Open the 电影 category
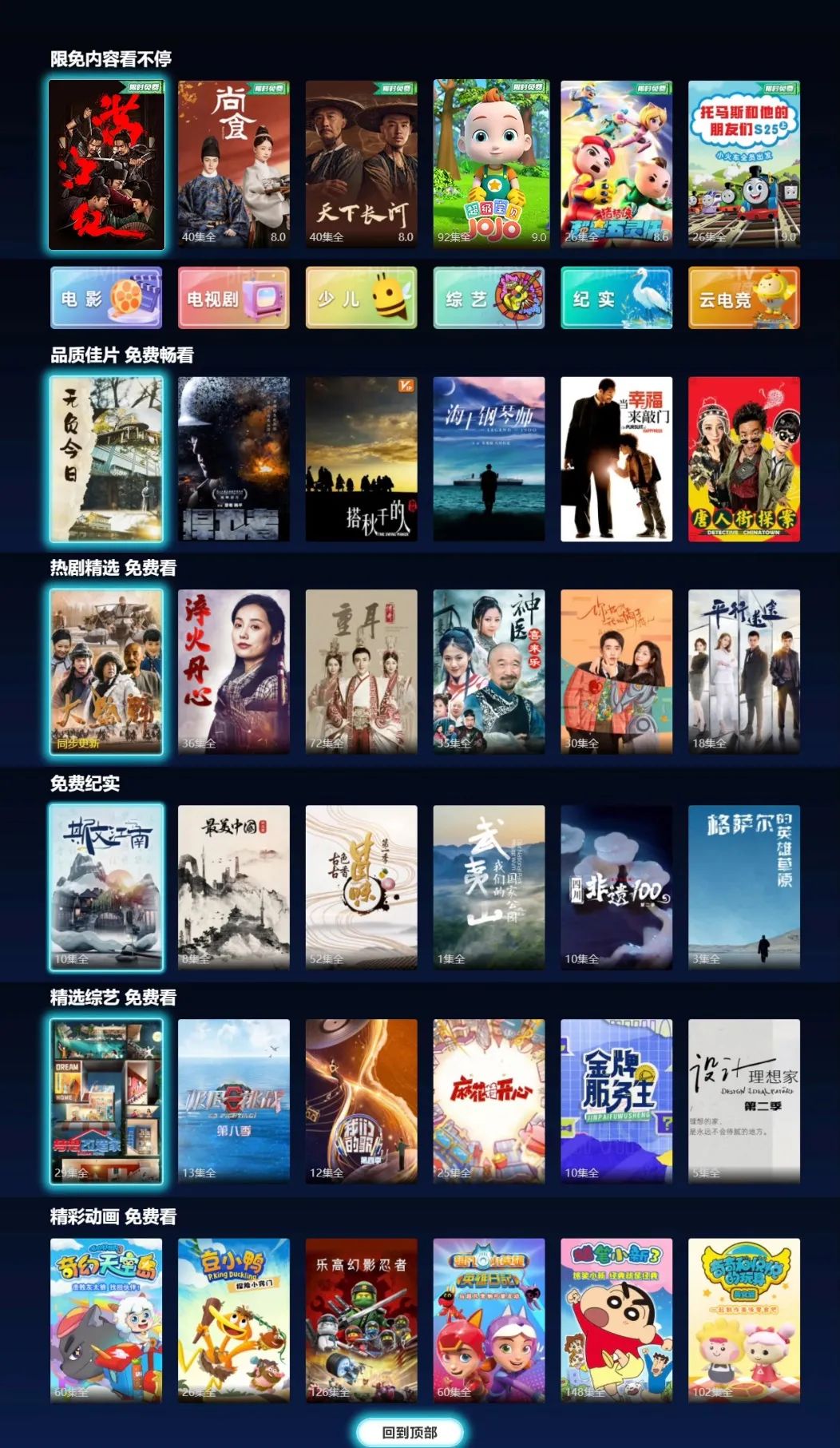This screenshot has width=840, height=1448. pyautogui.click(x=106, y=298)
